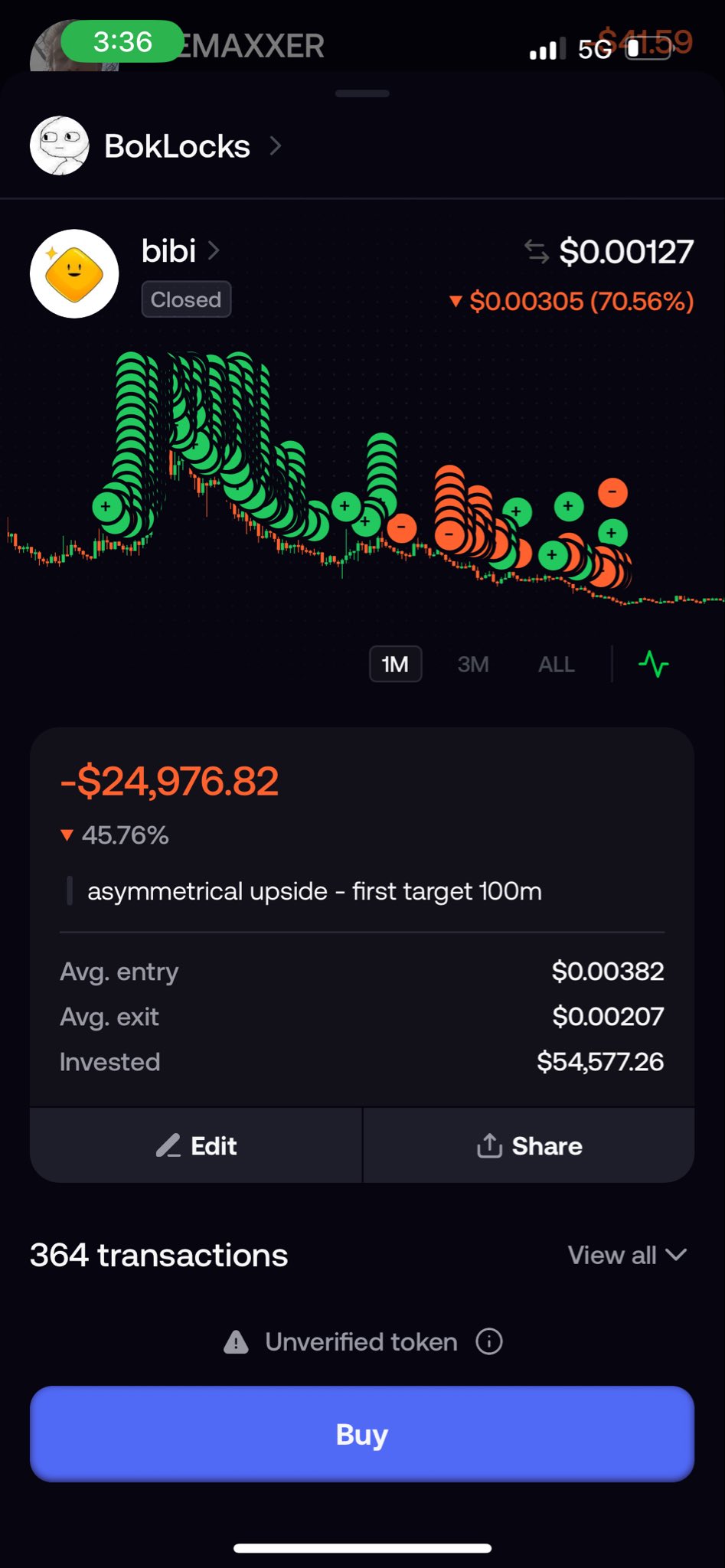This screenshot has width=725, height=1568.
Task: Swap the price display next to $0.00127
Action: (x=536, y=251)
